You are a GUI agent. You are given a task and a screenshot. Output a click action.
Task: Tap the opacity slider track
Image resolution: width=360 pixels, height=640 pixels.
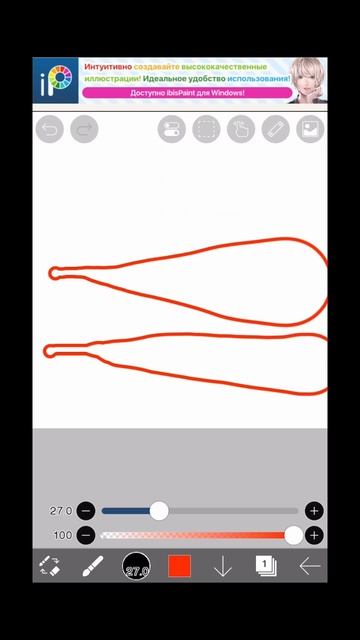pyautogui.click(x=200, y=536)
